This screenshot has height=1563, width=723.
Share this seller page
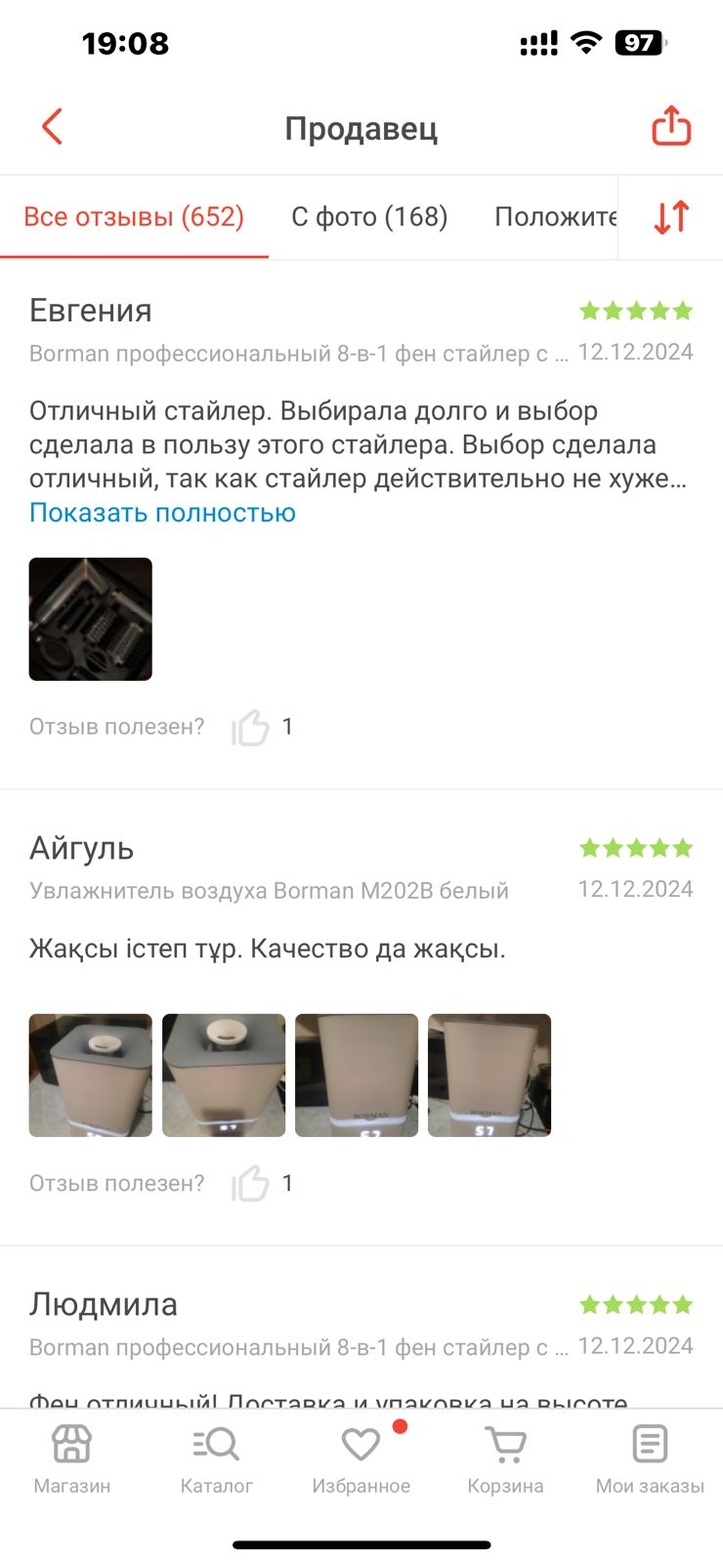coord(671,128)
